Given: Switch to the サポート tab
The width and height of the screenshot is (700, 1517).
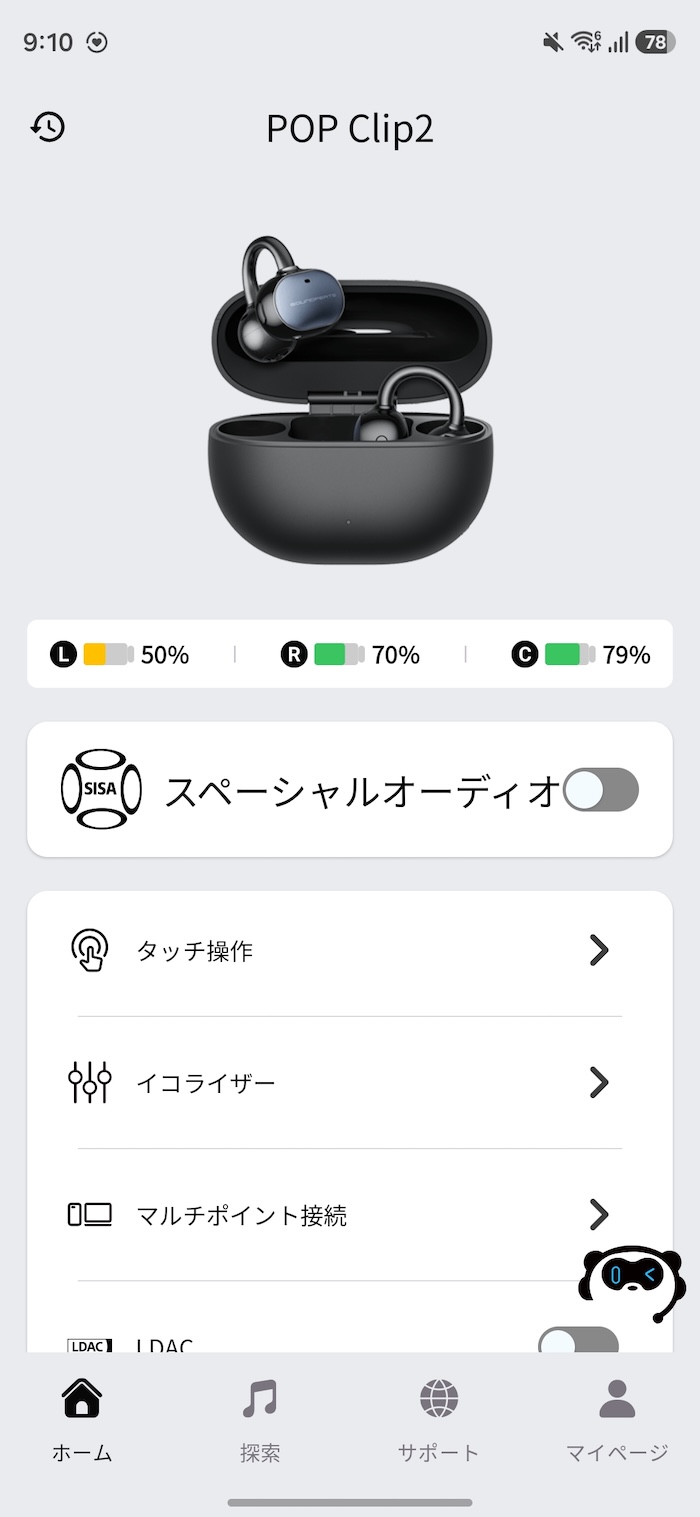Looking at the screenshot, I should pyautogui.click(x=438, y=1418).
